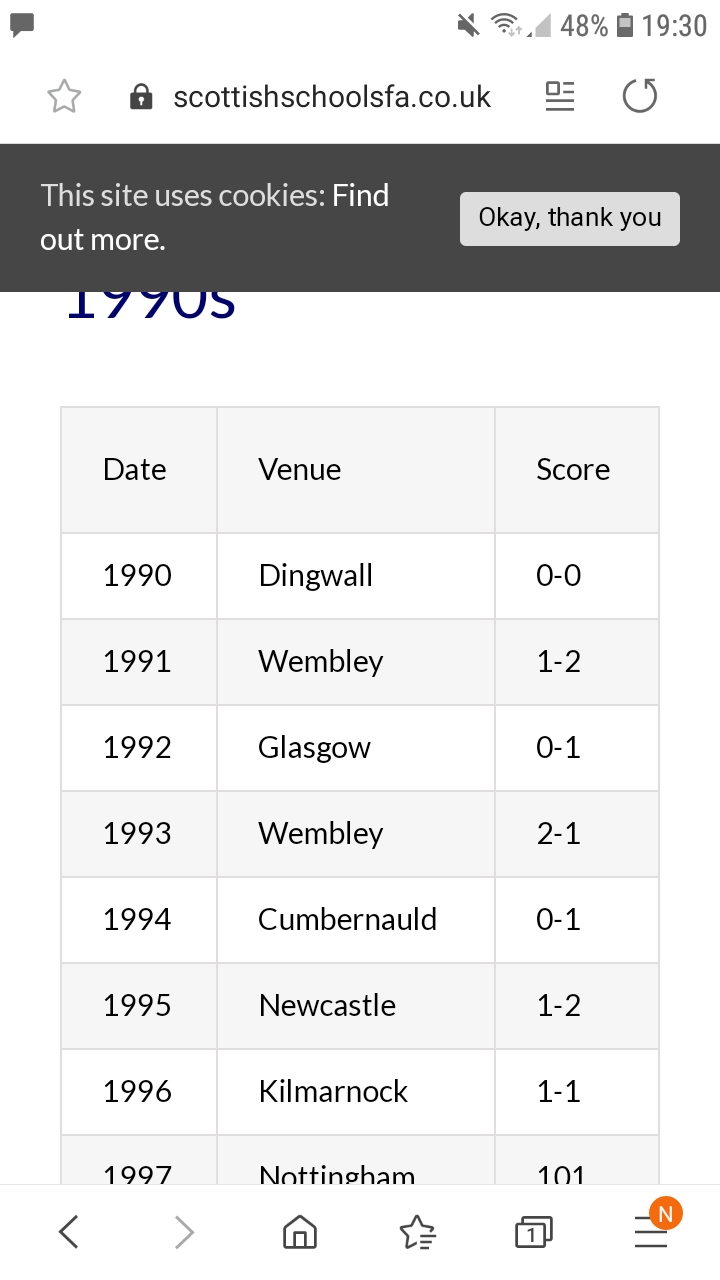The image size is (720, 1280).
Task: Tap the scottishschoolsfa.co.uk address bar
Action: [331, 97]
